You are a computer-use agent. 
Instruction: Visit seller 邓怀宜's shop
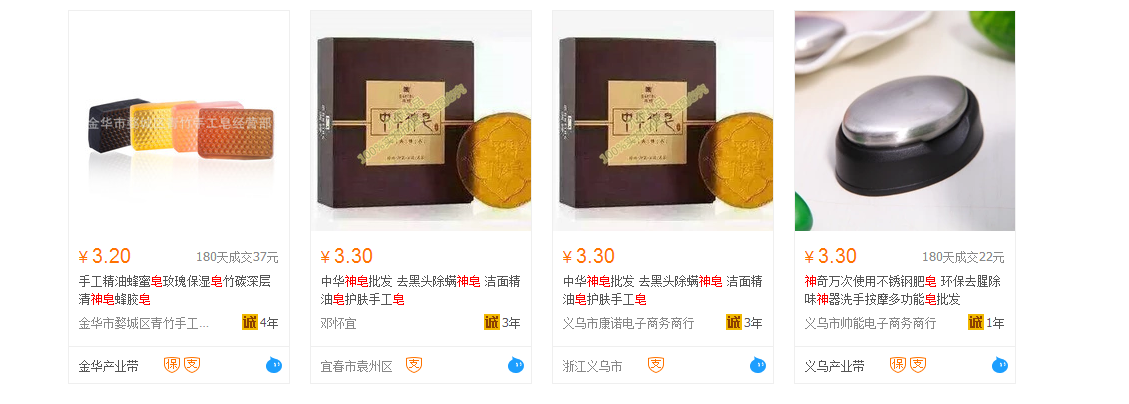[x=338, y=323]
